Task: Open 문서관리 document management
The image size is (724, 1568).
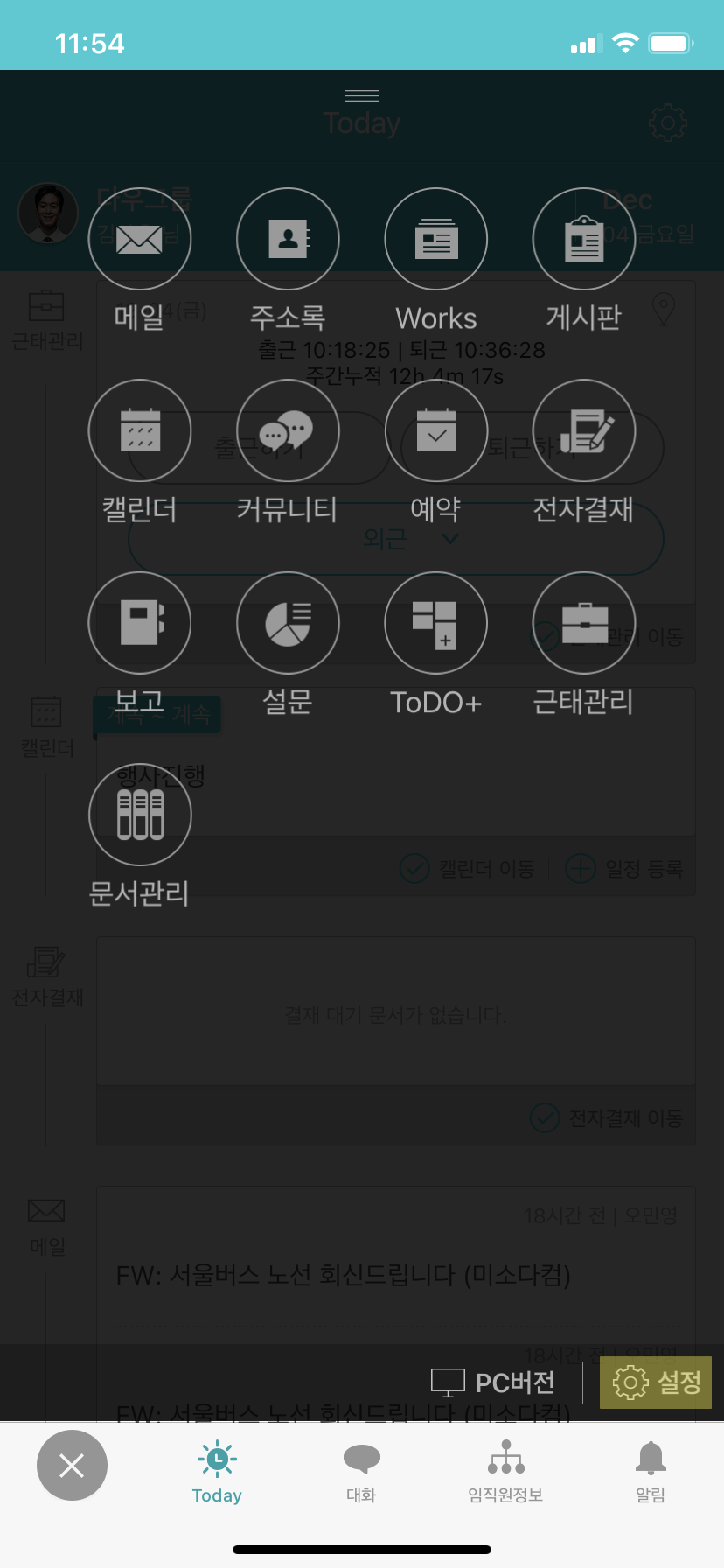Action: 140,815
